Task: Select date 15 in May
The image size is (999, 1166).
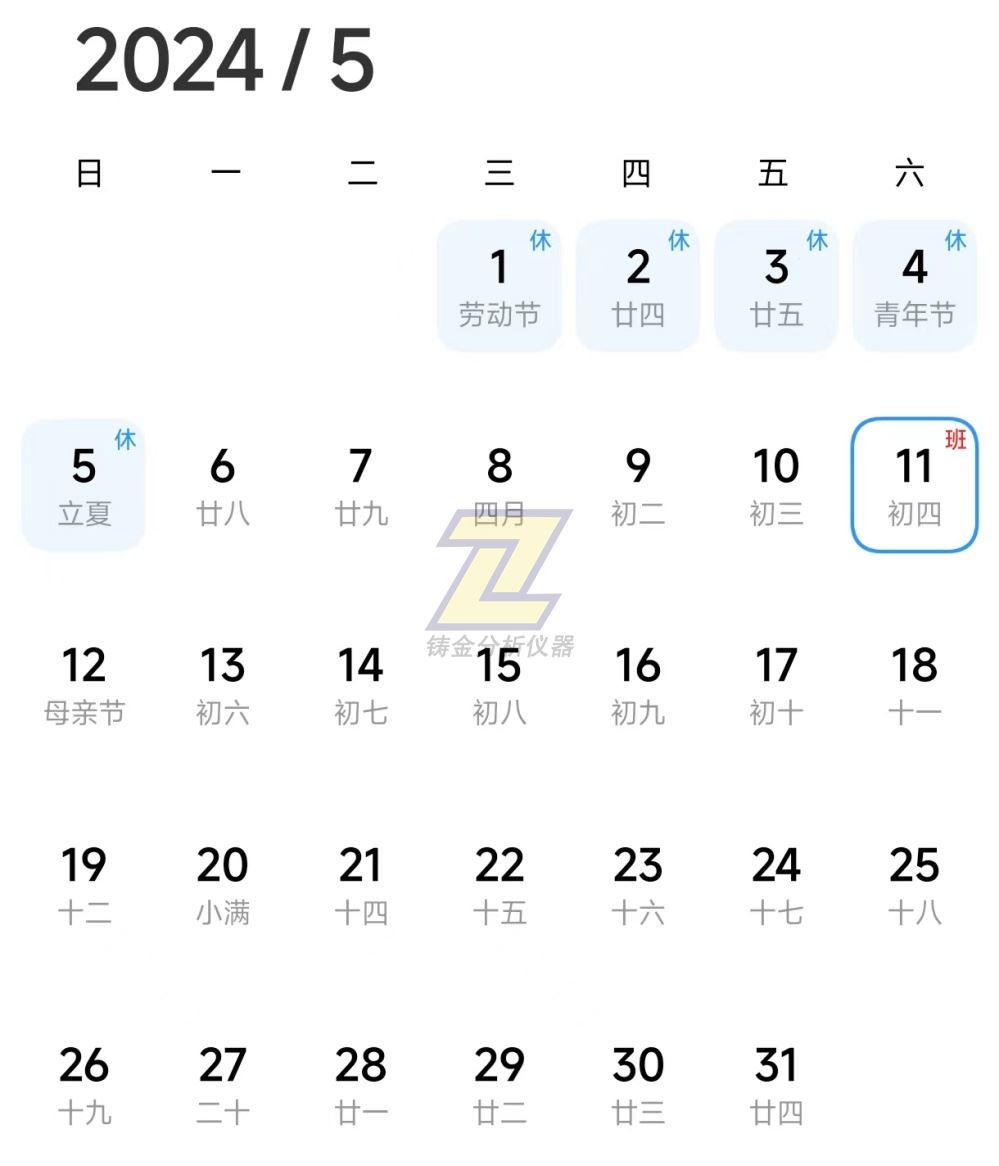Action: [x=499, y=685]
